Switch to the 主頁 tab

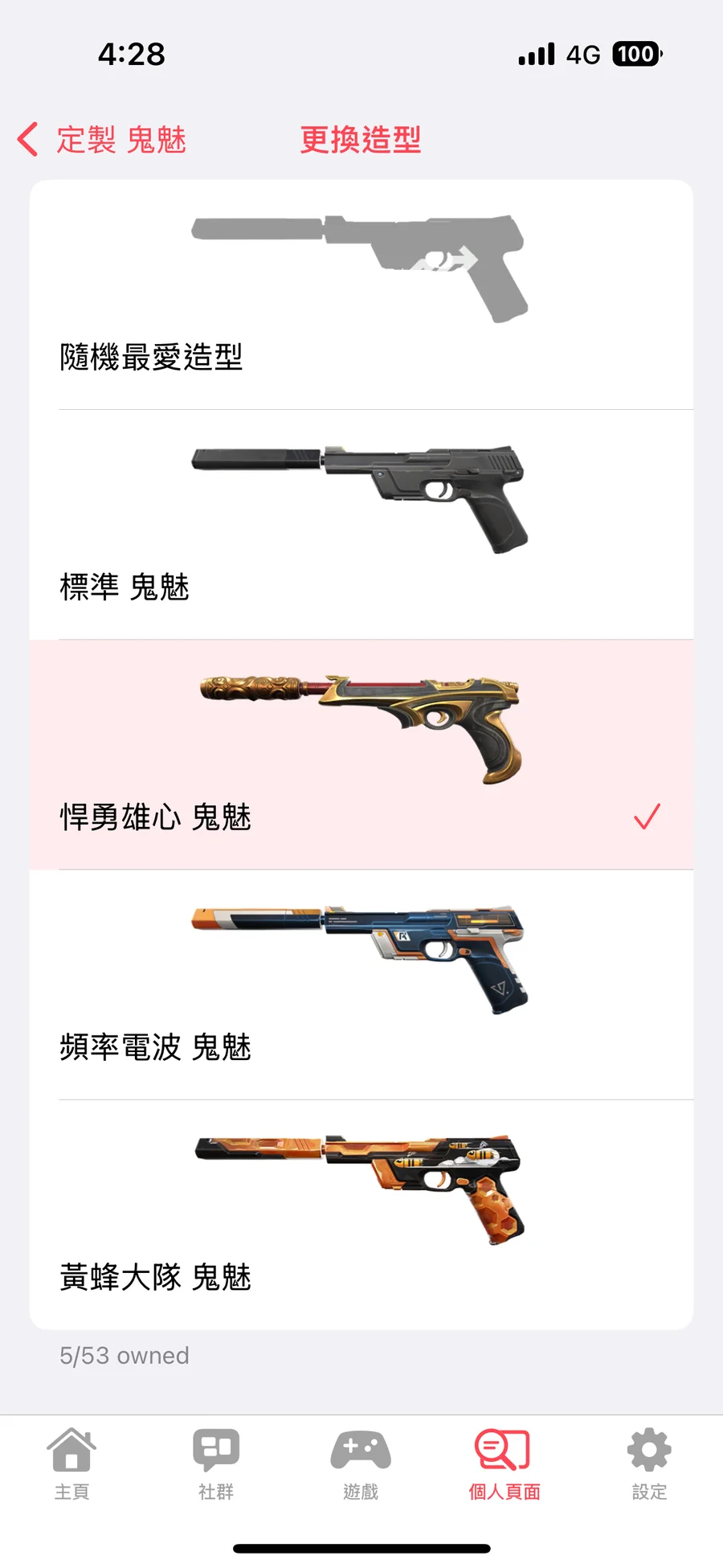(x=71, y=1464)
